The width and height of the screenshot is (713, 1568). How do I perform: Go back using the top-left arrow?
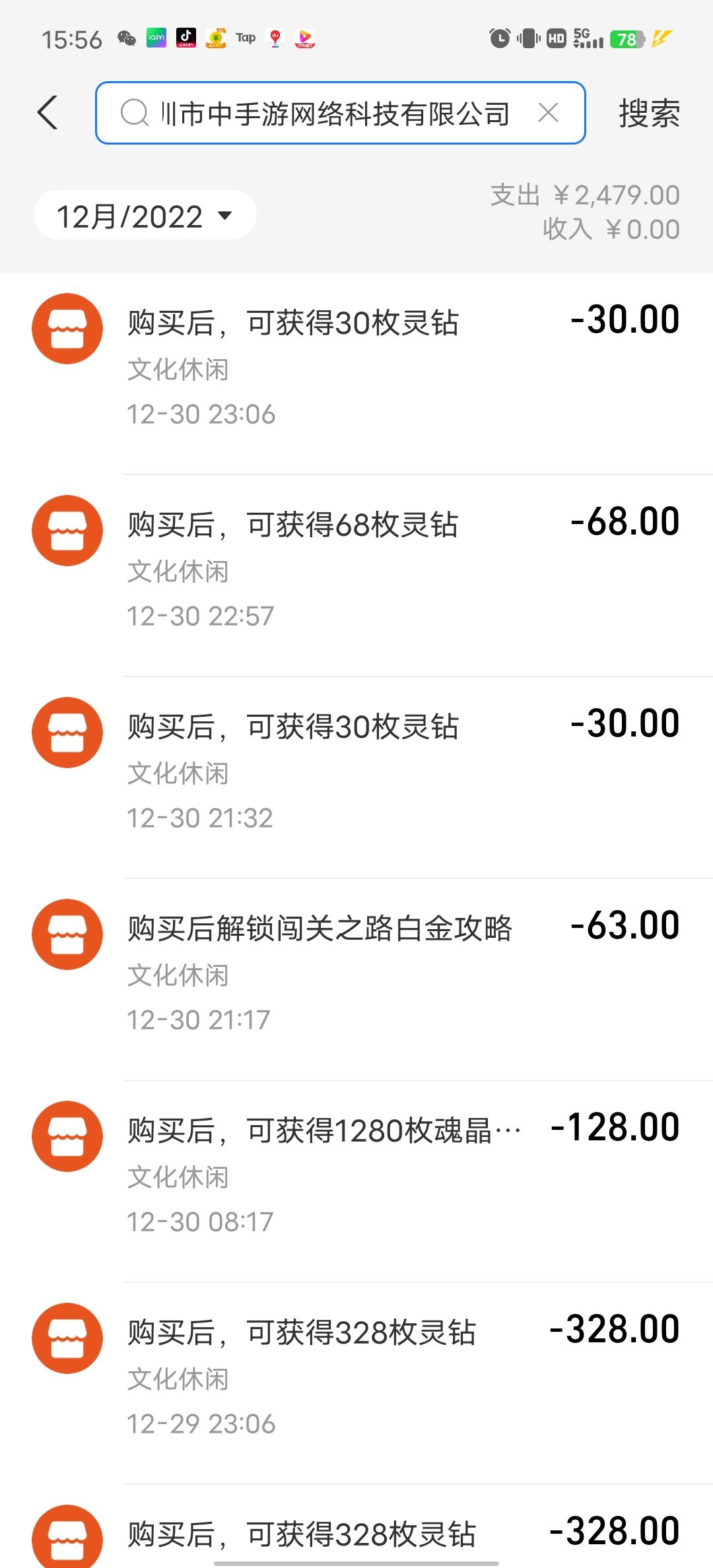point(48,113)
